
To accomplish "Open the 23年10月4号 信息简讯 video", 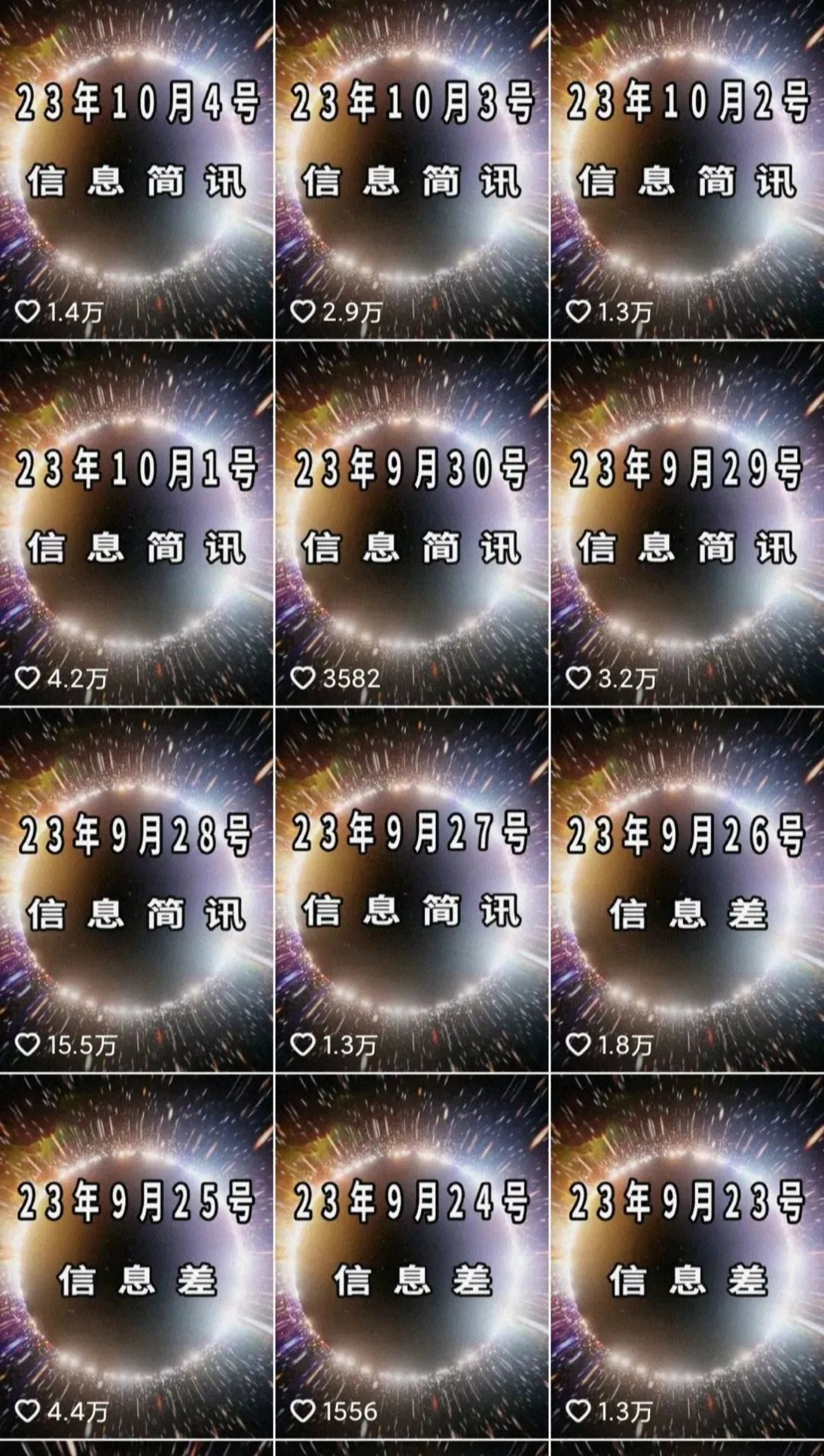I will 137,171.
